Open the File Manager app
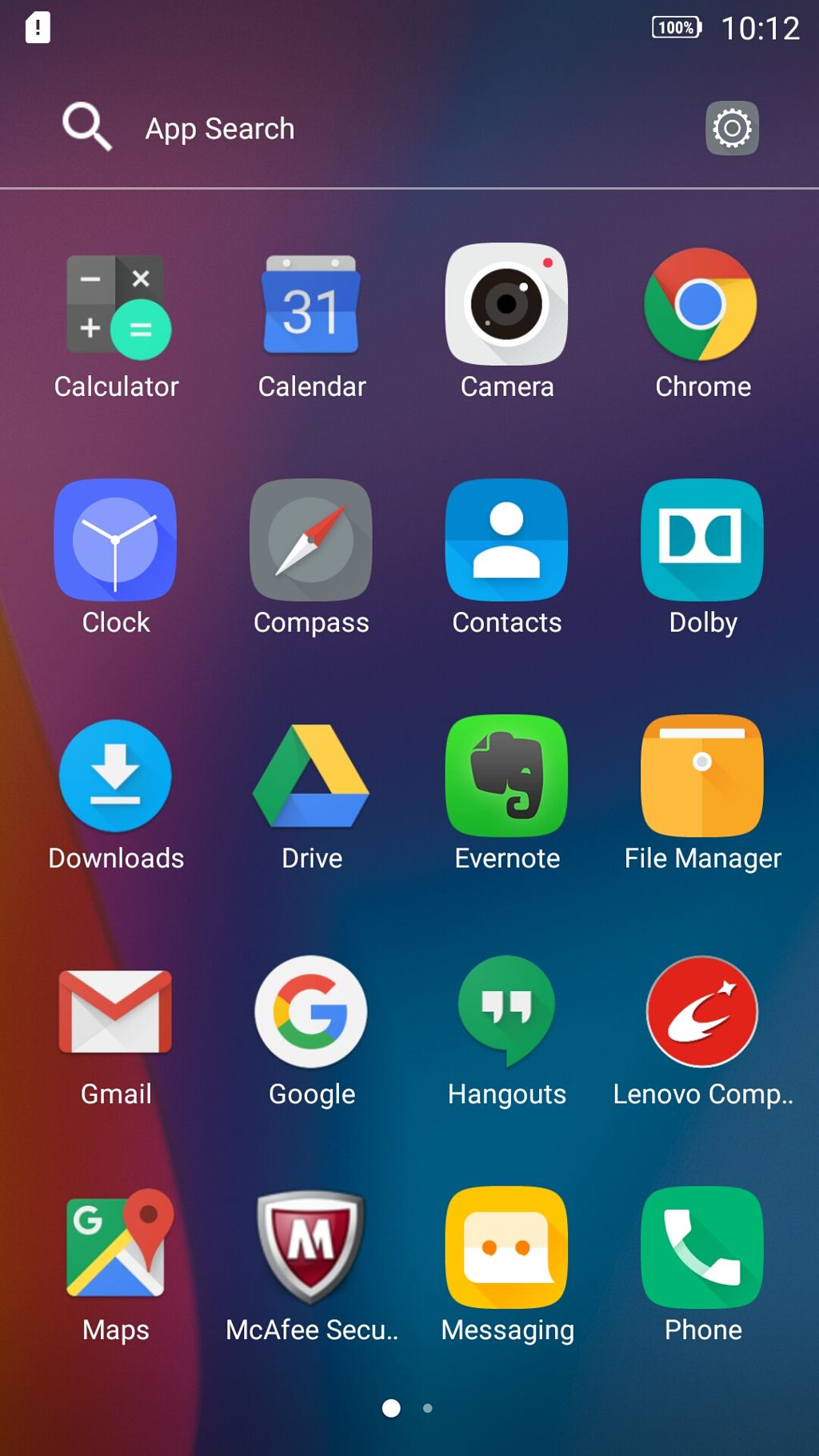This screenshot has width=819, height=1456. pyautogui.click(x=701, y=776)
